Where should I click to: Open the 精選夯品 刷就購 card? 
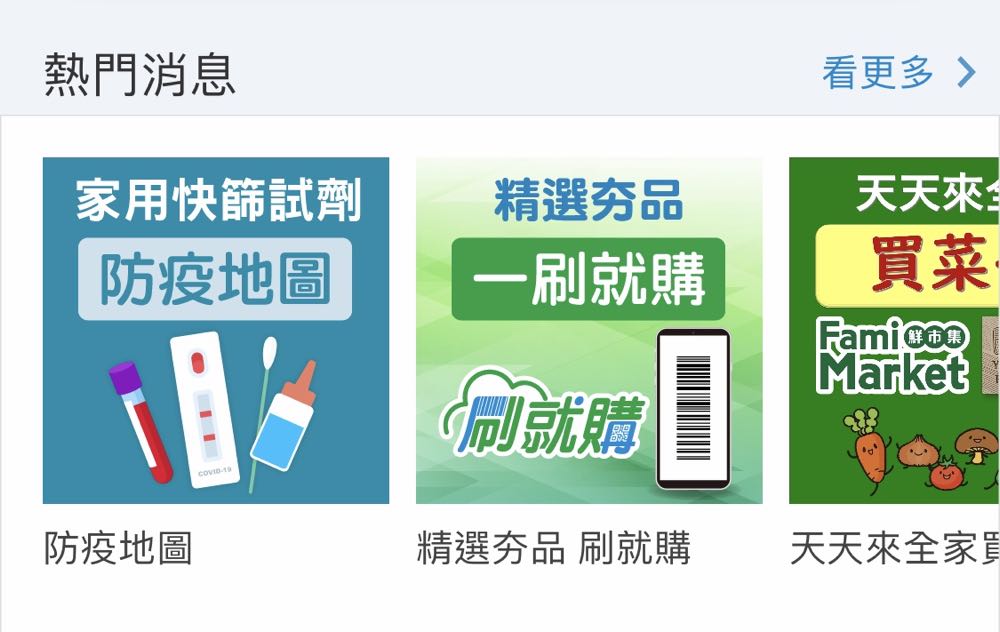point(589,331)
